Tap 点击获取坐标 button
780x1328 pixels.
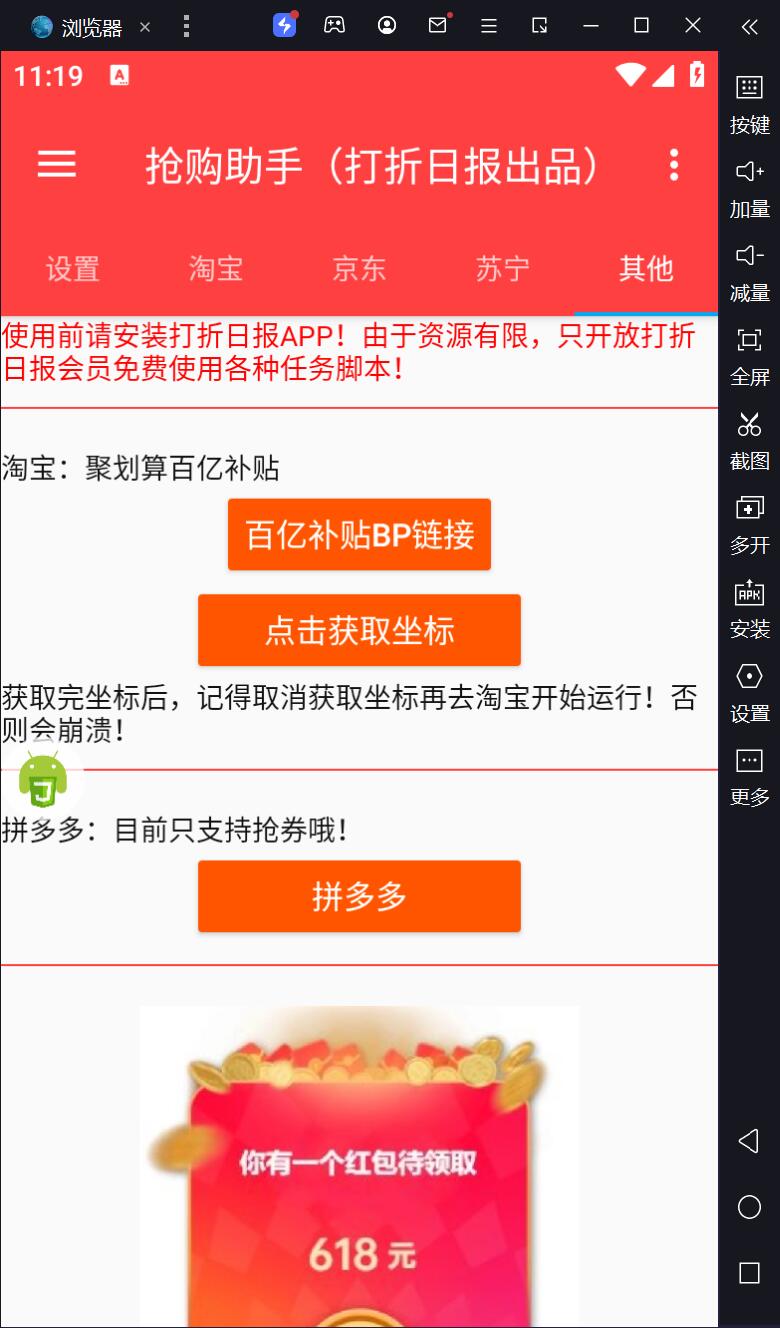point(359,630)
